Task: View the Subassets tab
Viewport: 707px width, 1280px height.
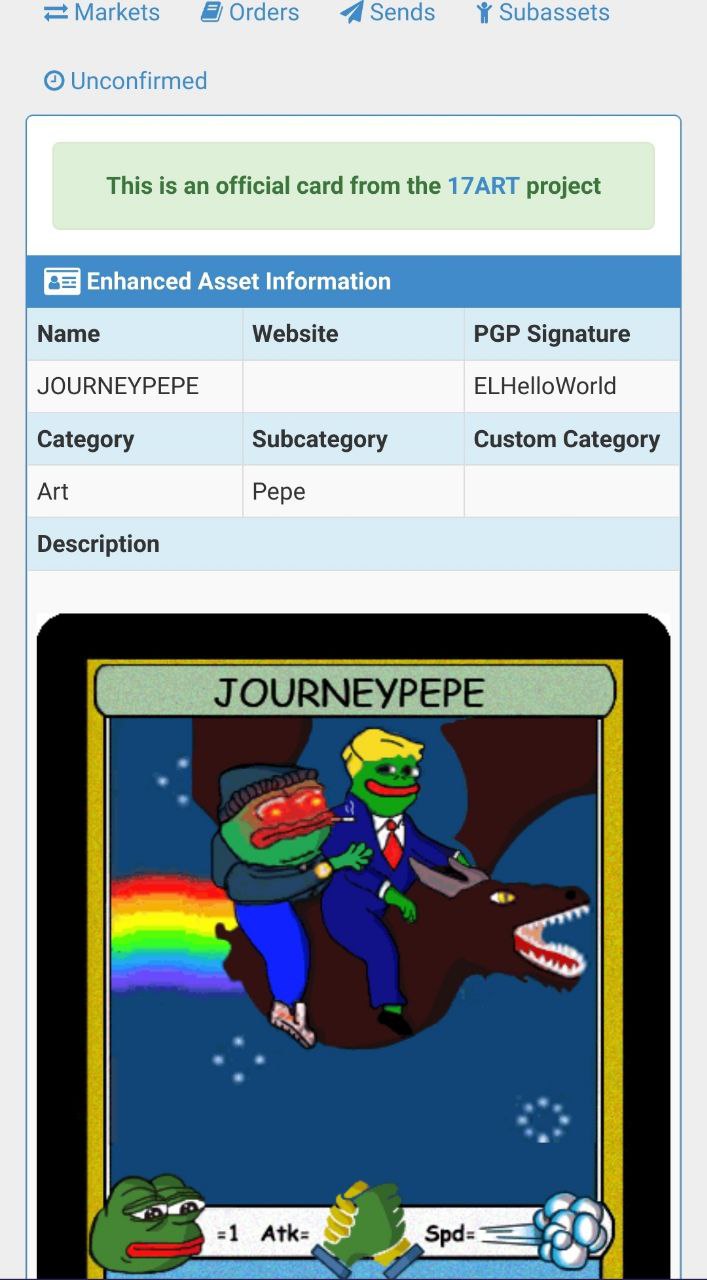Action: pos(543,13)
